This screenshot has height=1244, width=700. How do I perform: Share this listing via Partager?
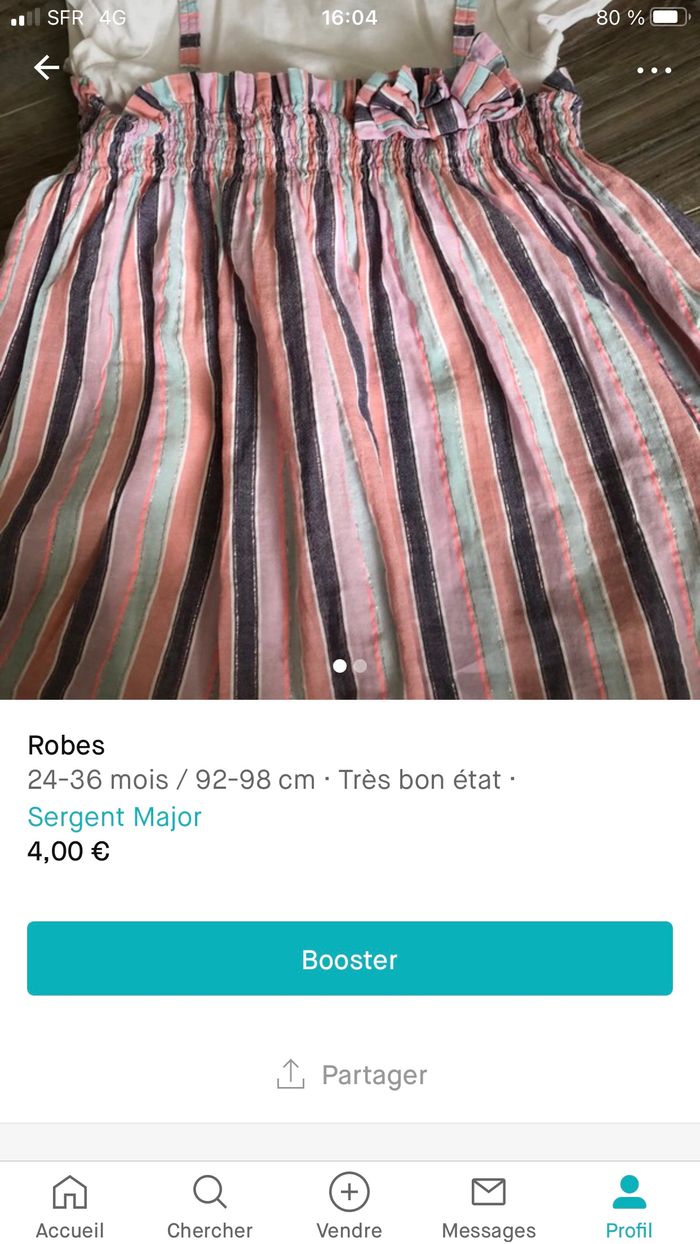coord(351,1075)
